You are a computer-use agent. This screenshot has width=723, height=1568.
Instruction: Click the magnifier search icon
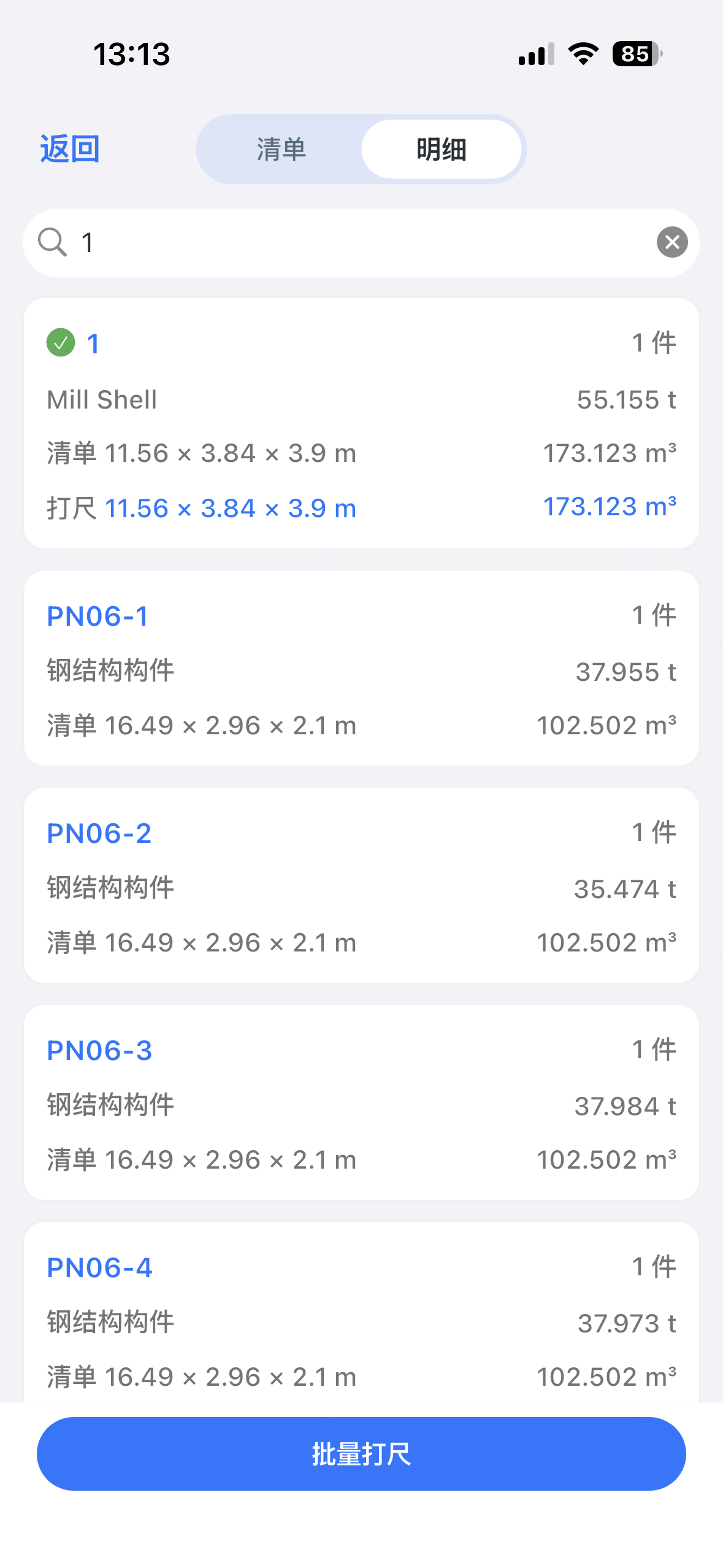pos(54,242)
